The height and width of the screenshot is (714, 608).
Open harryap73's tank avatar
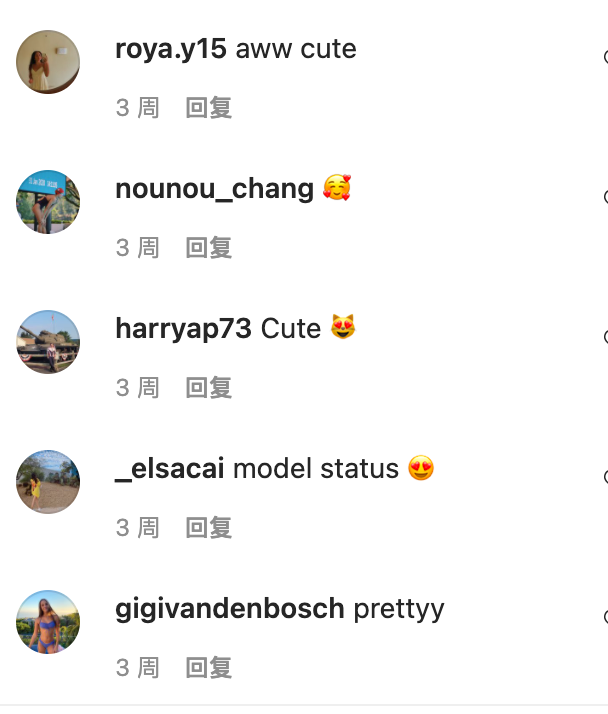click(x=48, y=342)
